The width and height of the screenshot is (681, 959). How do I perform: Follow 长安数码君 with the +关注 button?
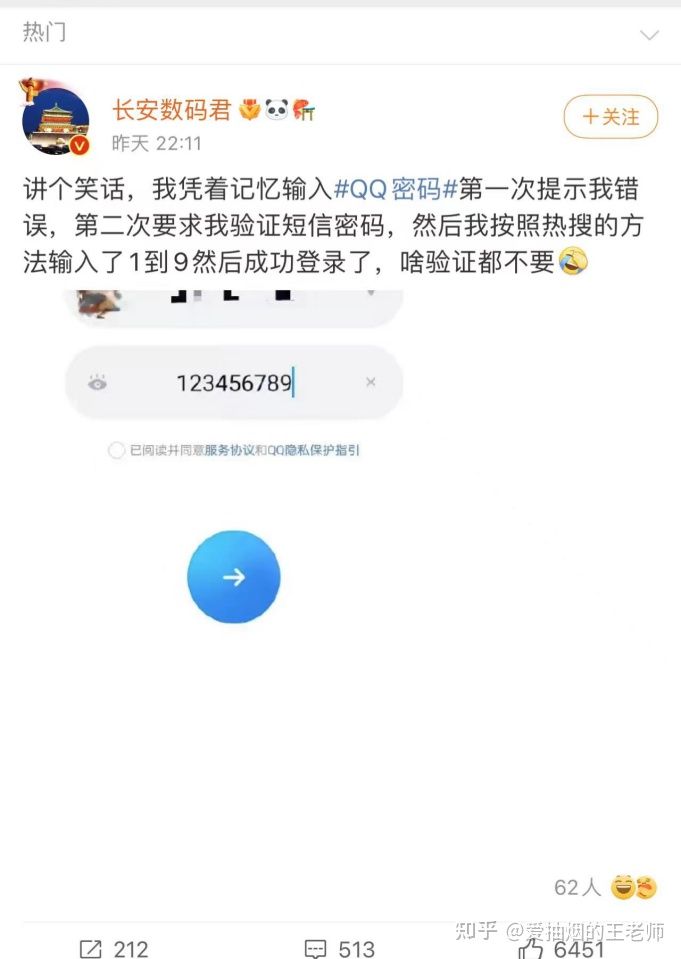pos(610,117)
